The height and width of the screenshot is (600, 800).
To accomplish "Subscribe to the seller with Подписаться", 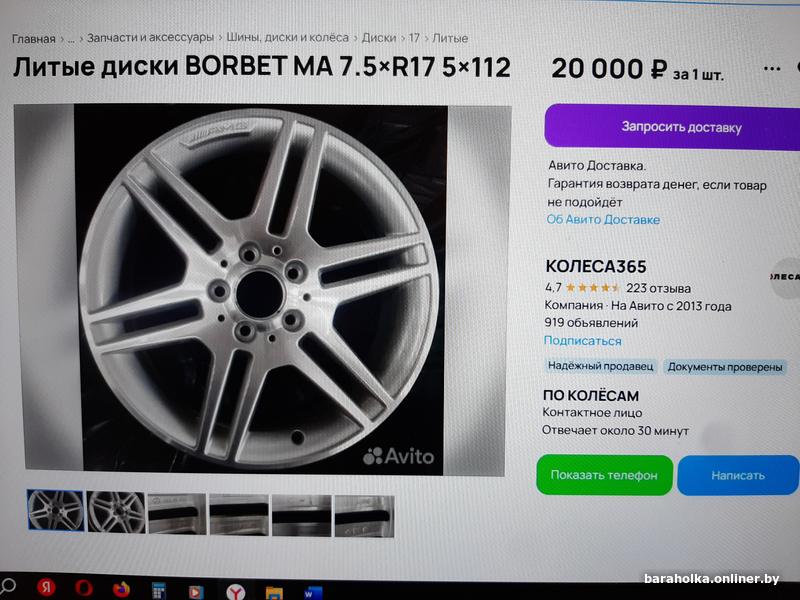I will (x=582, y=341).
